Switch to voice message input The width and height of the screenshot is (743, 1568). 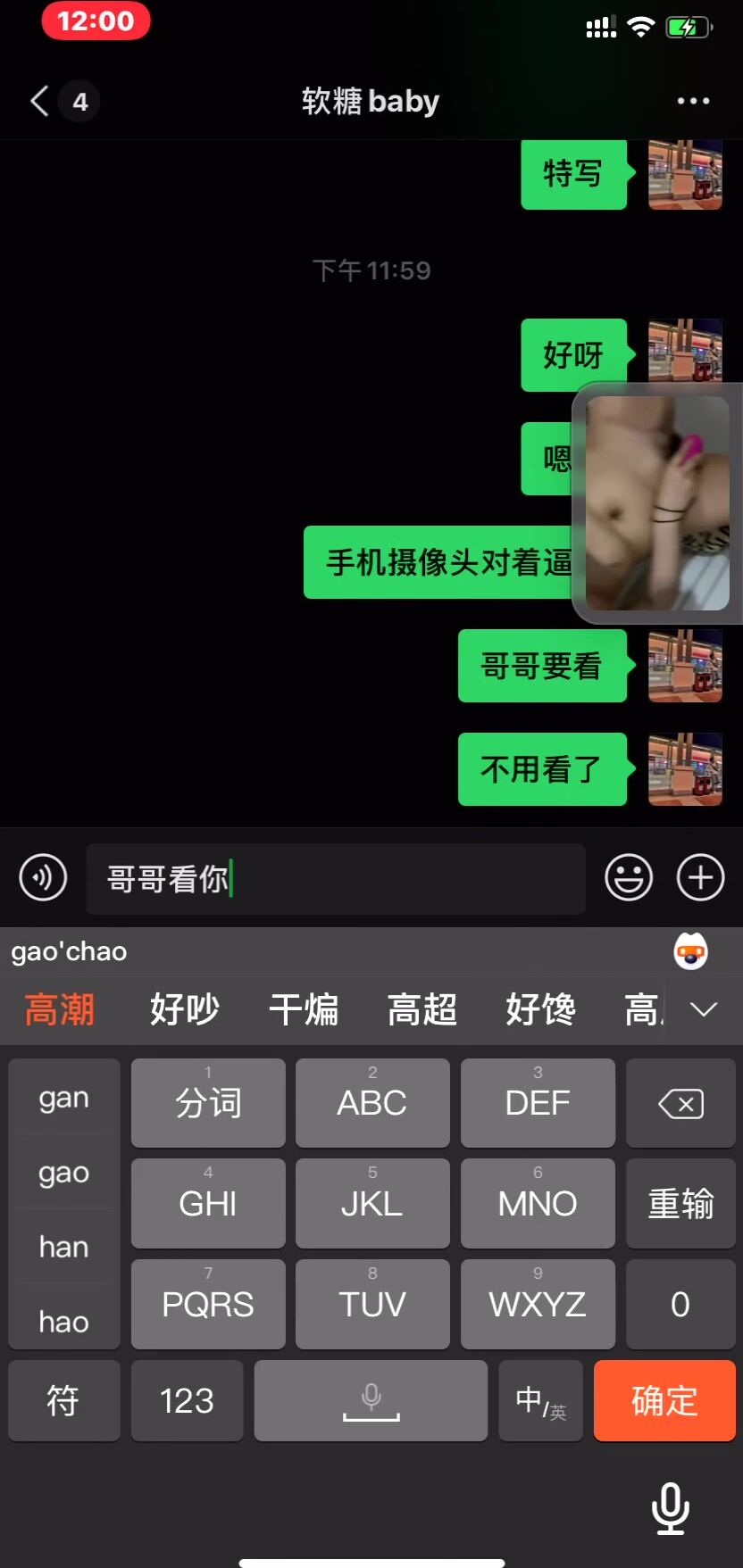(43, 877)
